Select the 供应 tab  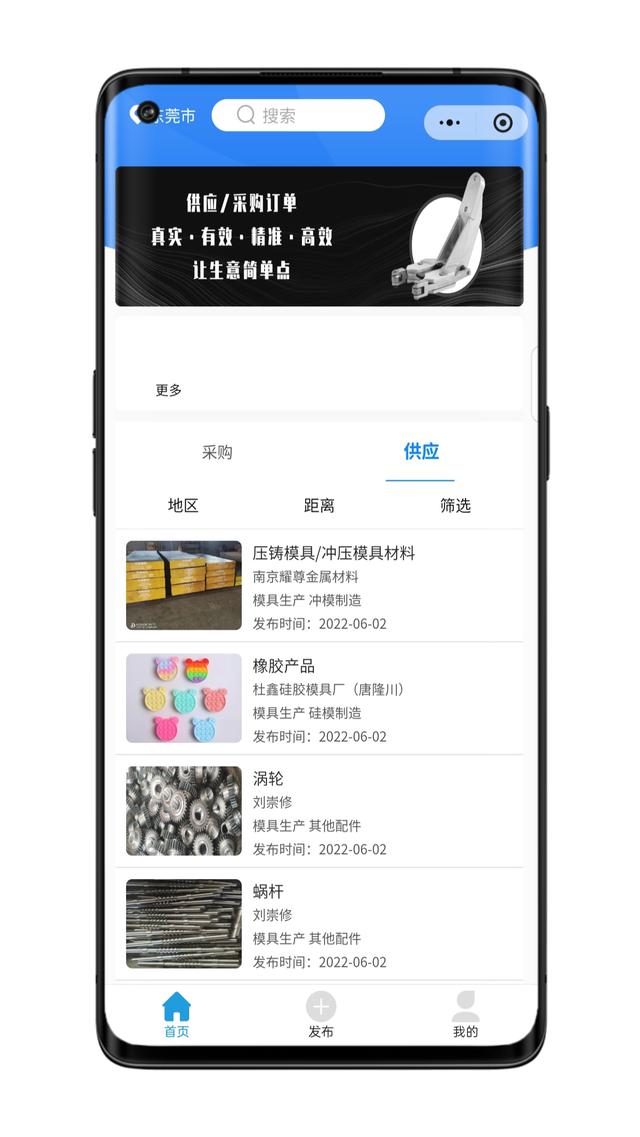pyautogui.click(x=421, y=452)
